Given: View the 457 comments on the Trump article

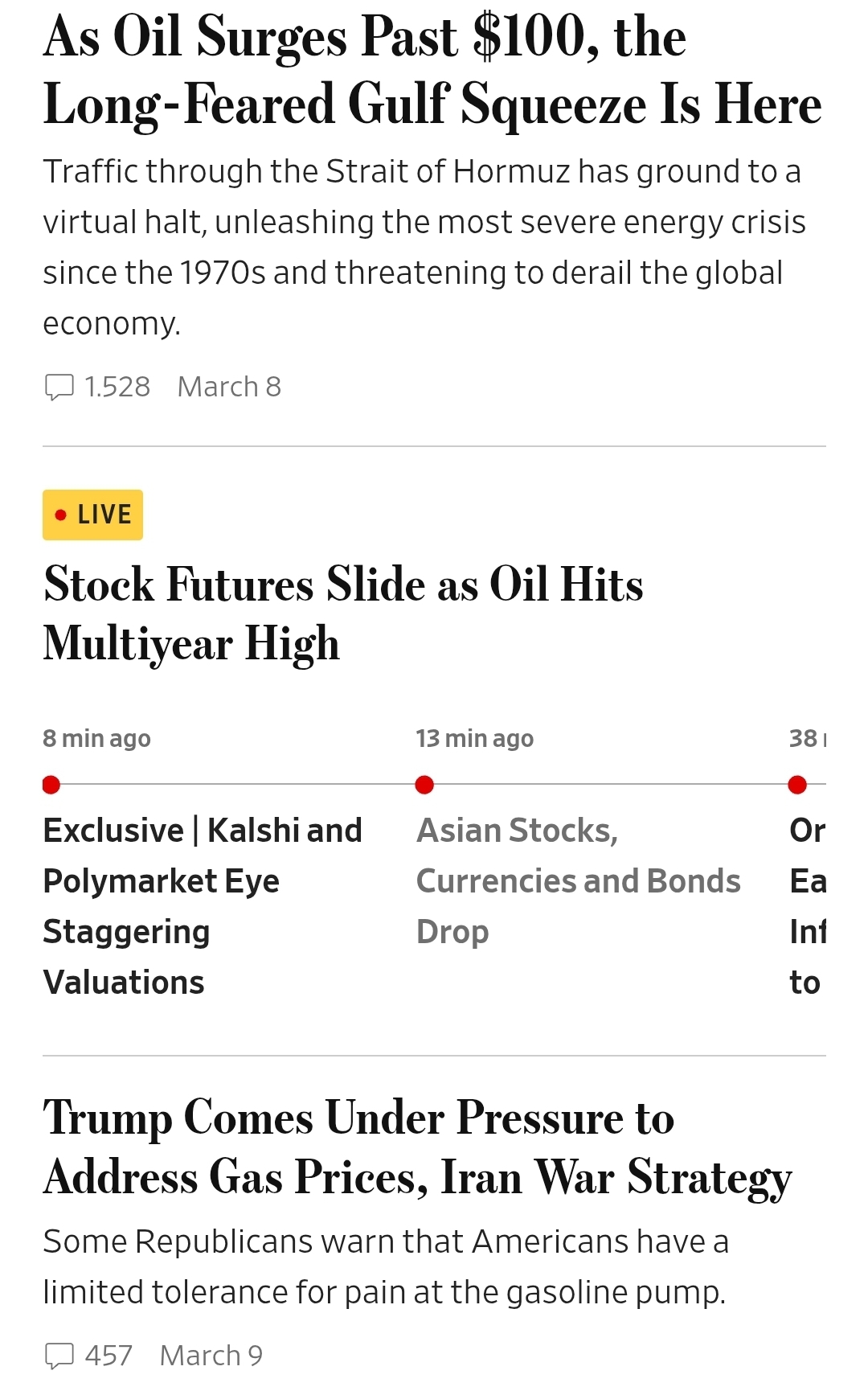Looking at the screenshot, I should pos(90,1356).
